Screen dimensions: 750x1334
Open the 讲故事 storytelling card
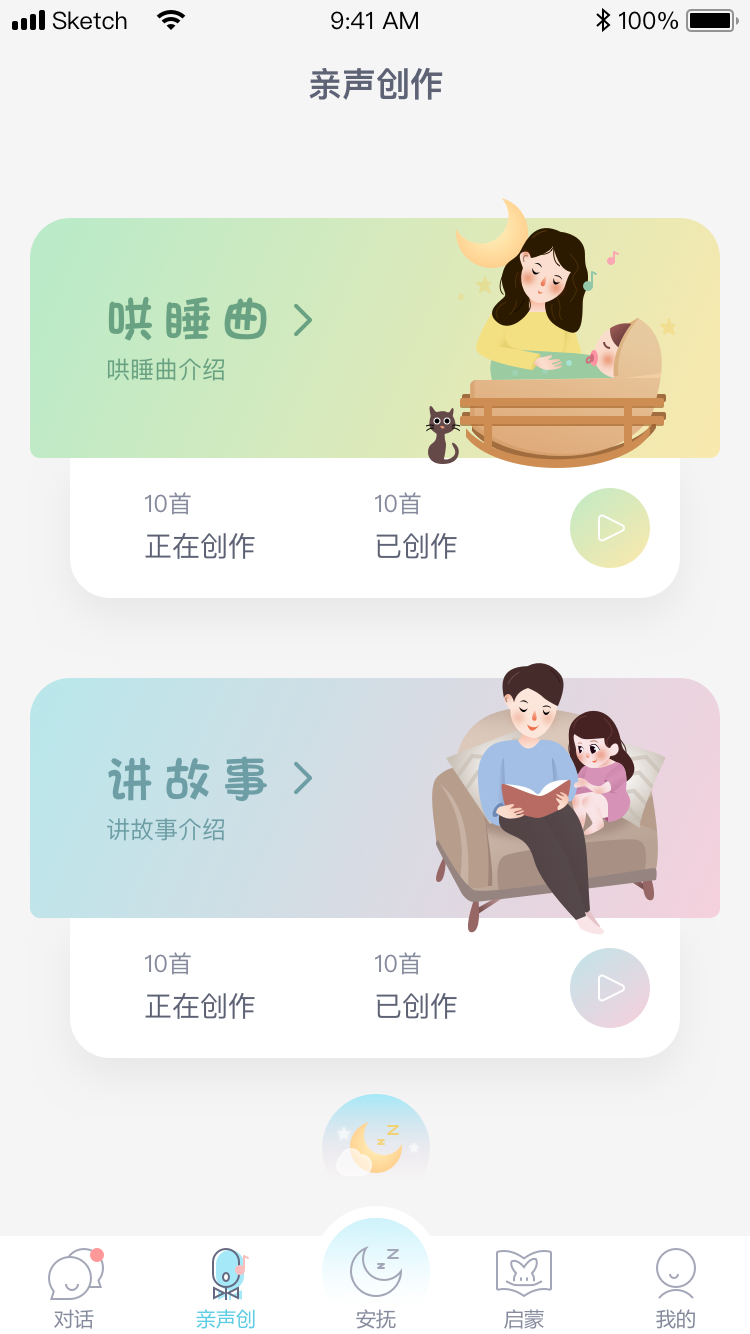click(x=375, y=798)
